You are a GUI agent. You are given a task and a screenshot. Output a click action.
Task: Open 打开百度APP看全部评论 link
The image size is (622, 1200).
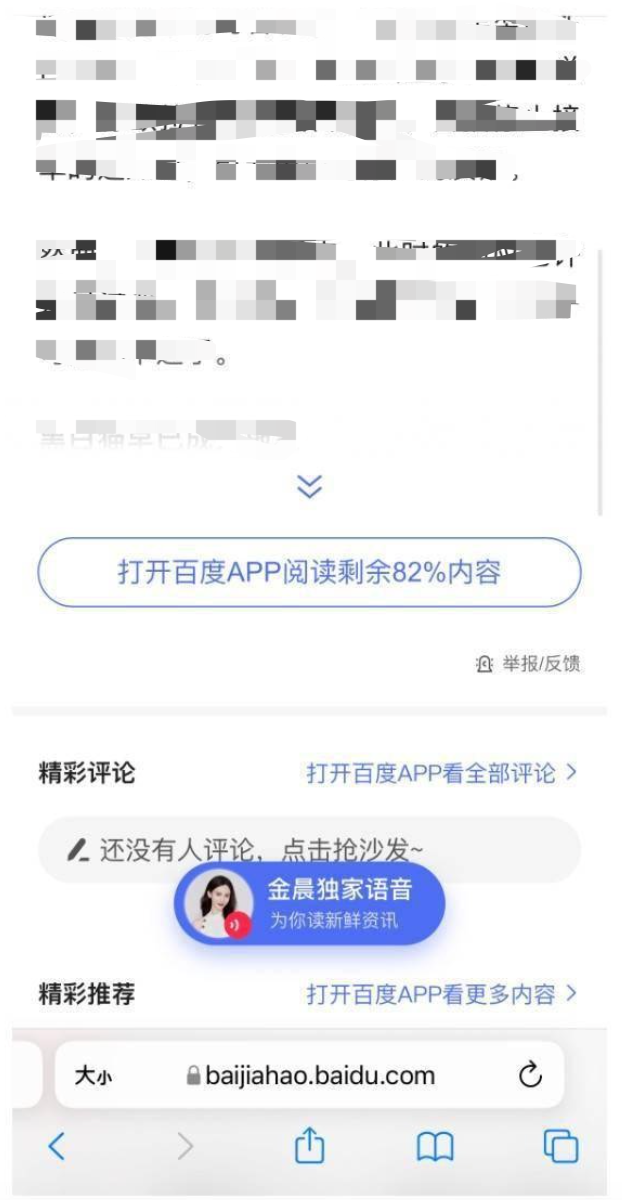click(441, 773)
